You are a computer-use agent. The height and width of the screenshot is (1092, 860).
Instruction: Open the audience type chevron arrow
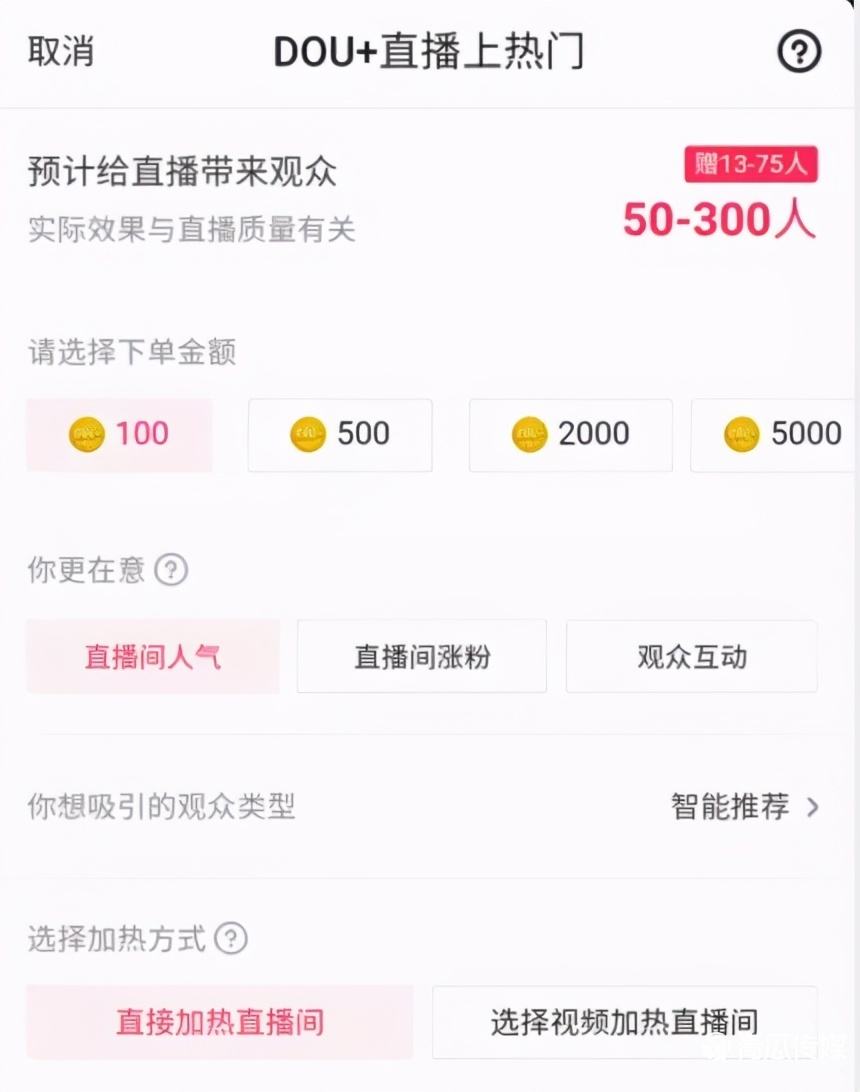tap(813, 808)
